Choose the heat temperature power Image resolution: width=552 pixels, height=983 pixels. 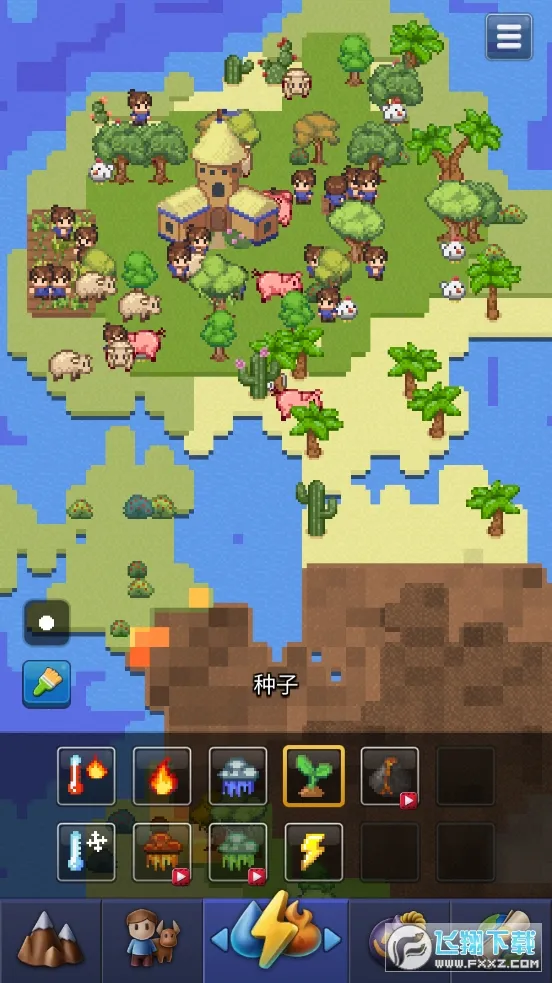pyautogui.click(x=86, y=775)
